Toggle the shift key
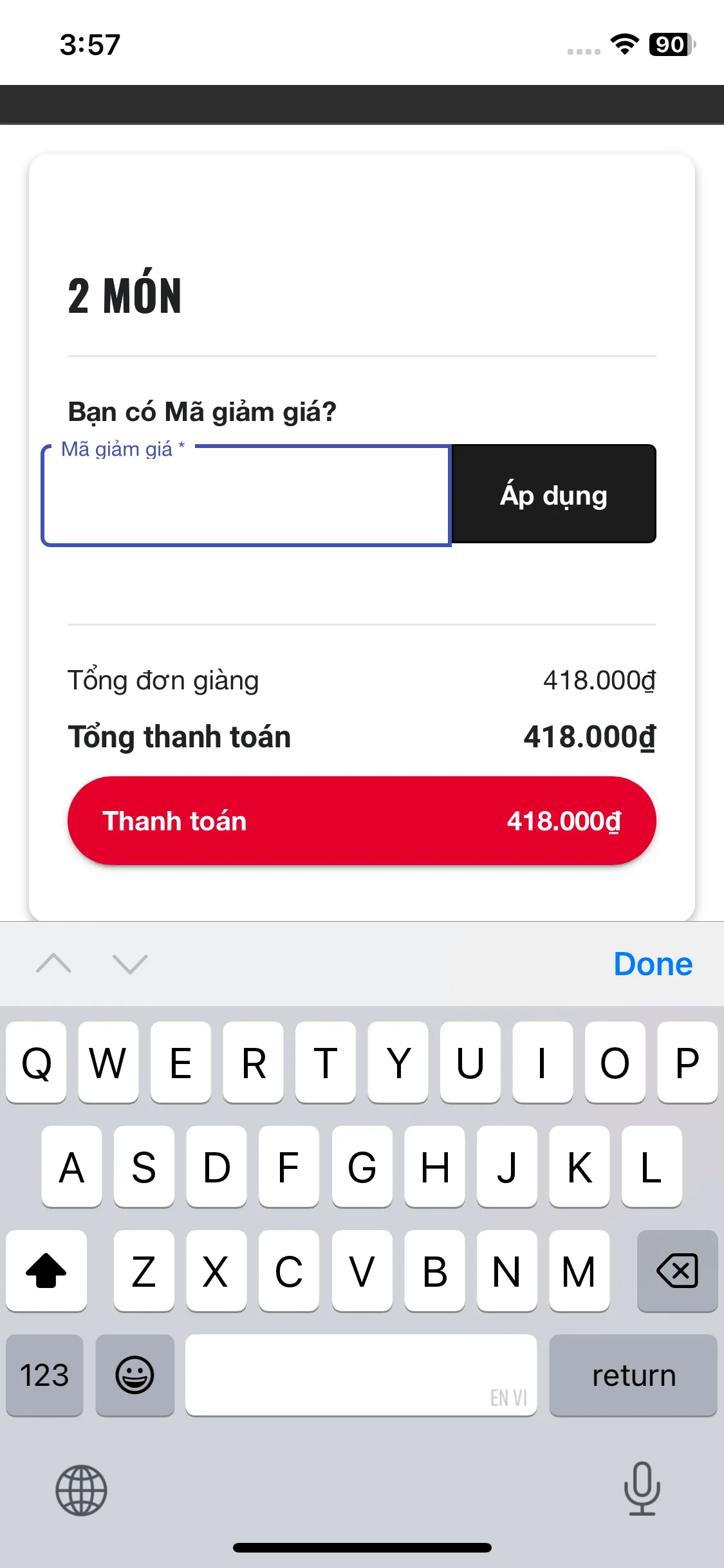The image size is (724, 1568). coord(46,1271)
